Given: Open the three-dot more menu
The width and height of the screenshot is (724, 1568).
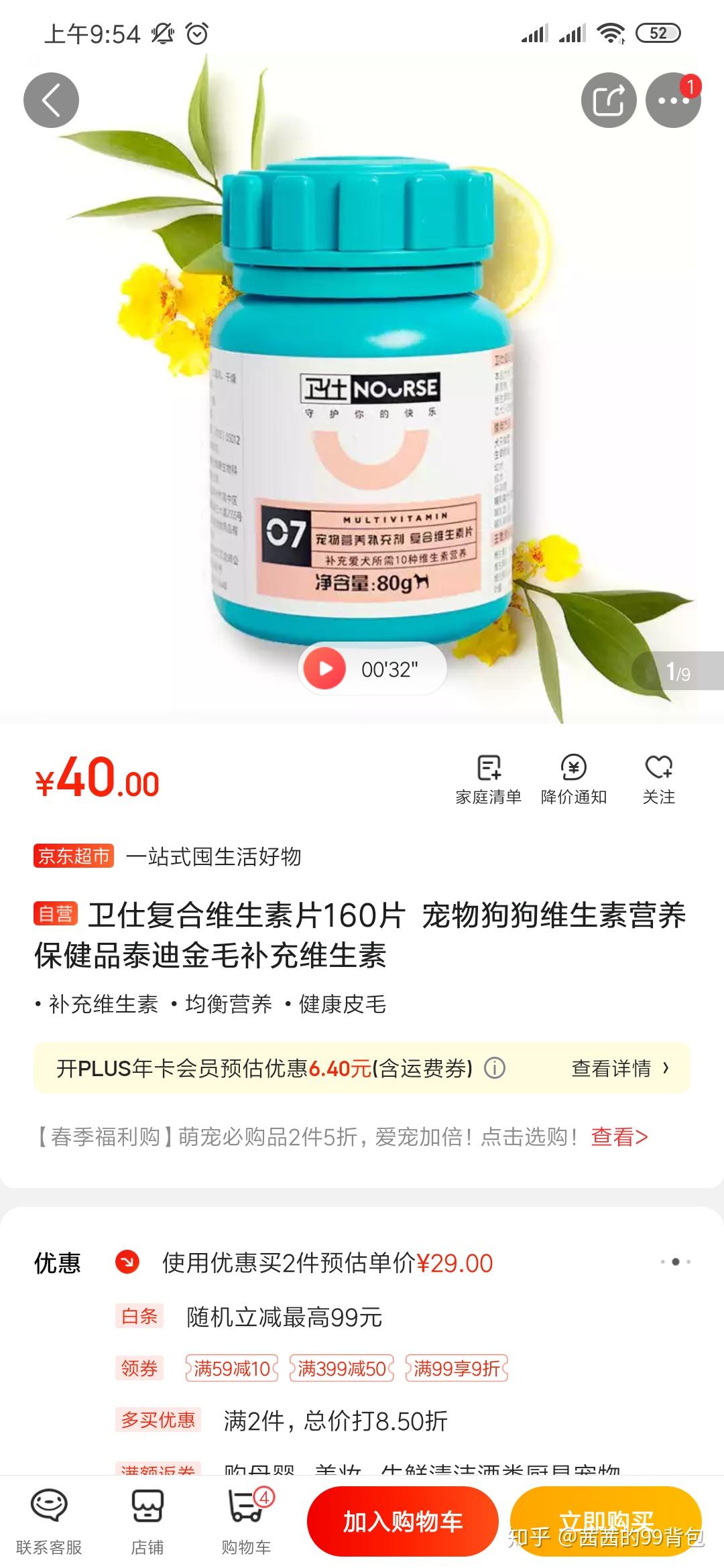Looking at the screenshot, I should pos(672,101).
